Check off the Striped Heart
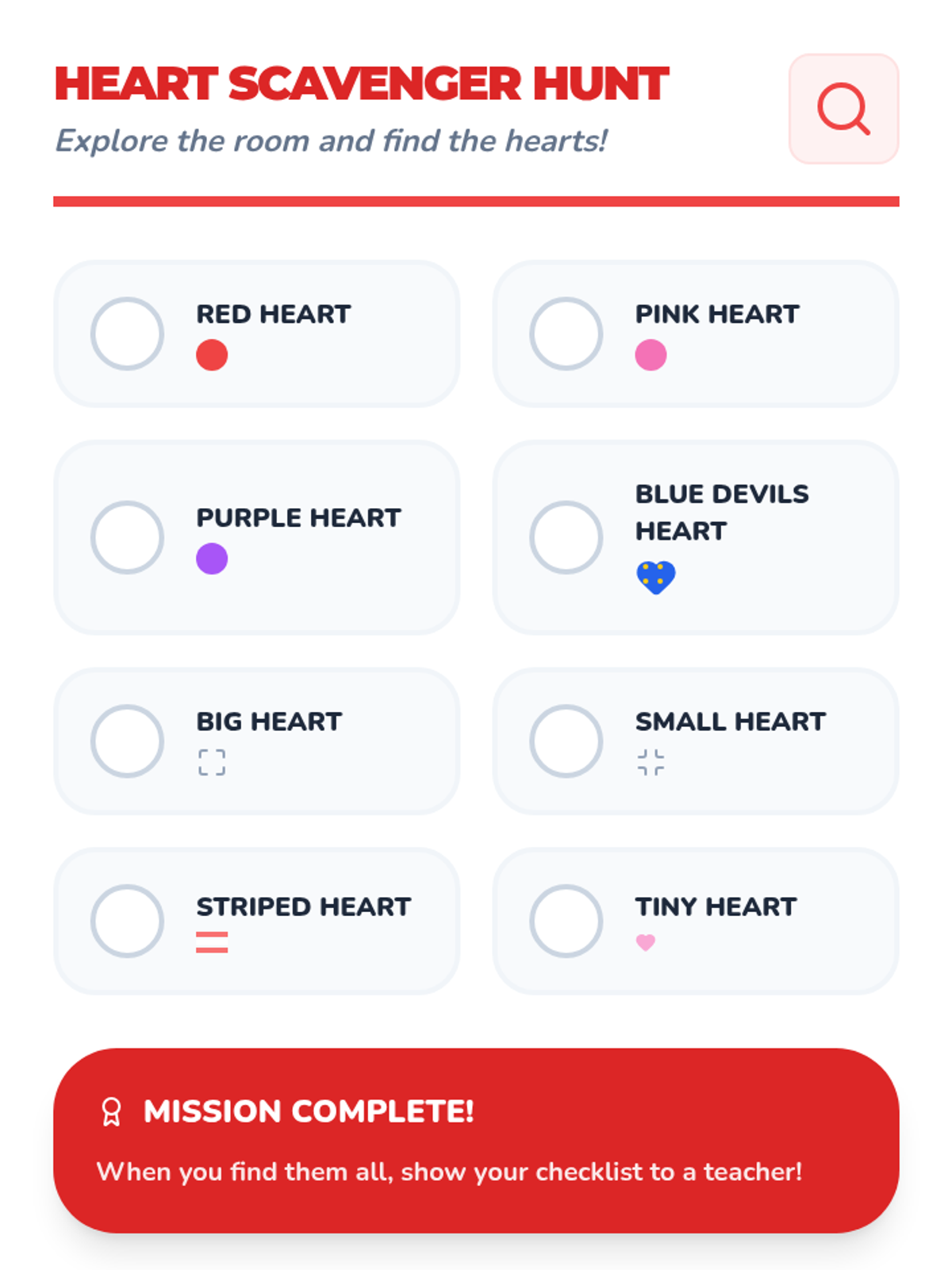 [x=127, y=921]
